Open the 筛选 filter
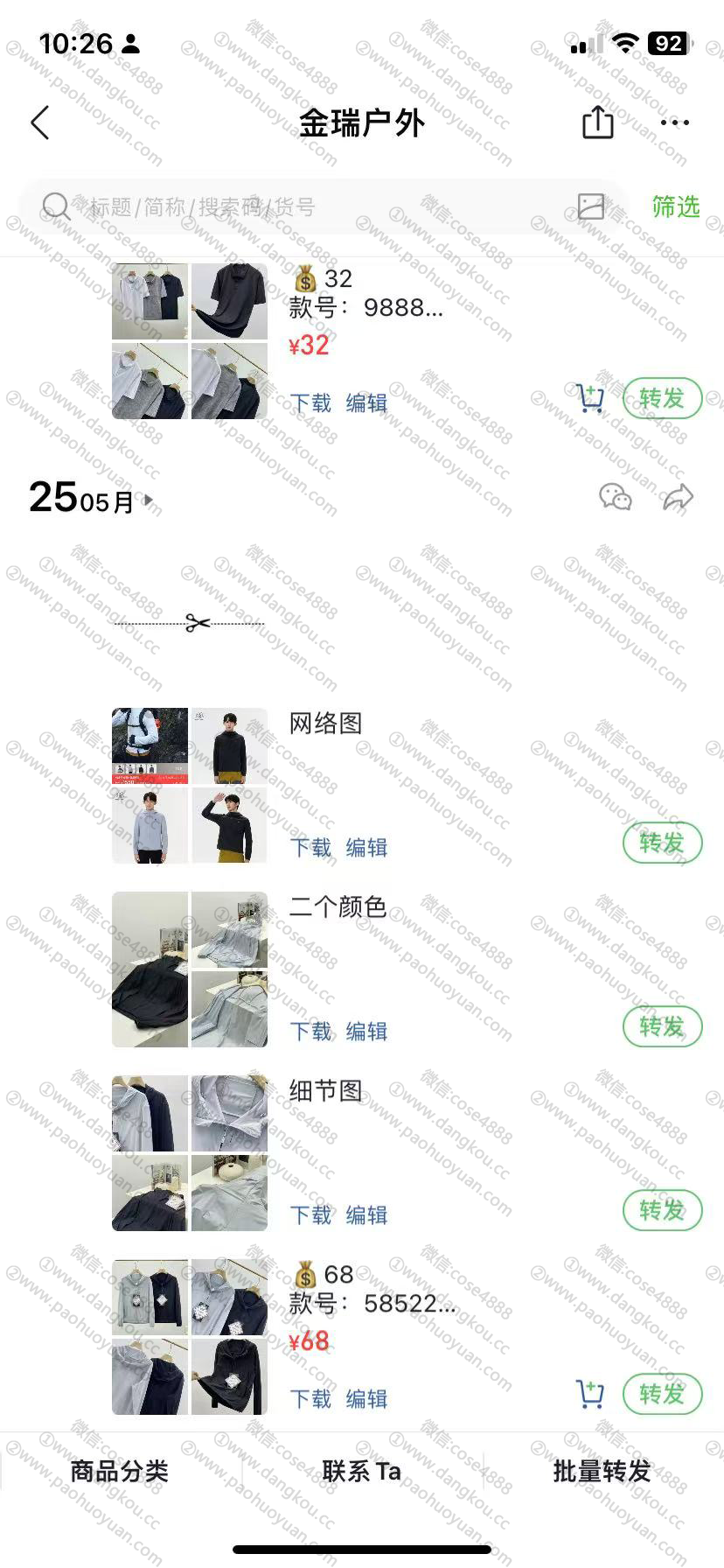Image resolution: width=724 pixels, height=1568 pixels. (x=675, y=206)
